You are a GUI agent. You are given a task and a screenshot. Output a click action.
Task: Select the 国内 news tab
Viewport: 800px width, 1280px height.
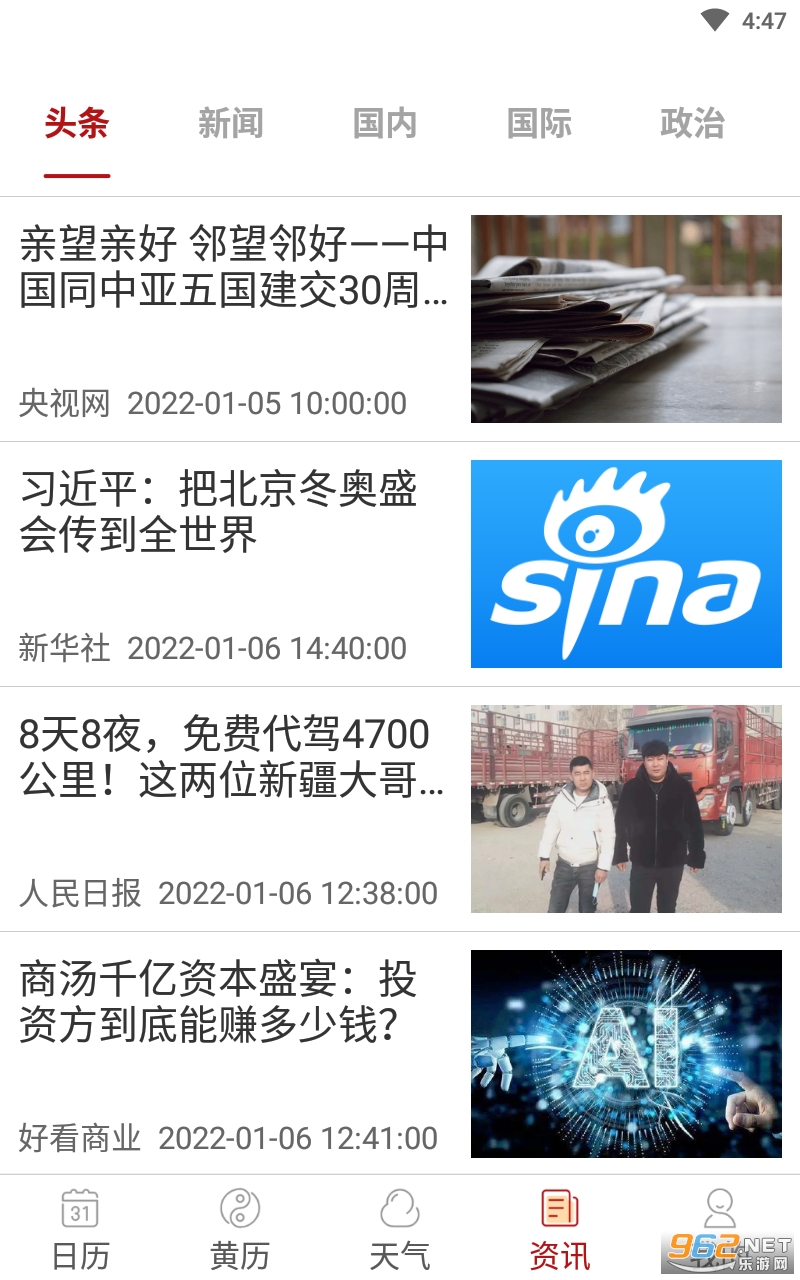384,124
